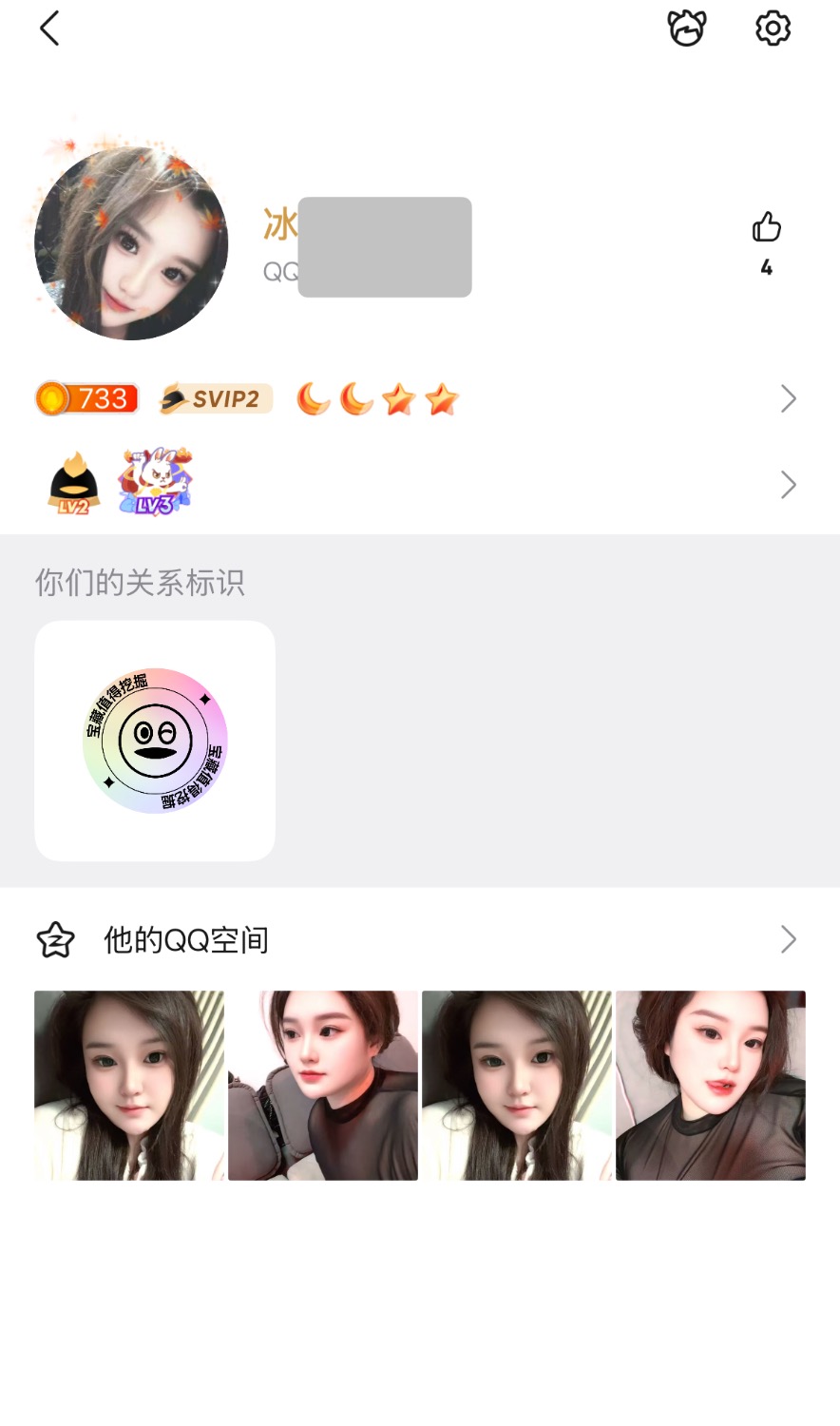
Task: Open the 宝藏值得挖掘 relationship badge card
Action: click(155, 742)
